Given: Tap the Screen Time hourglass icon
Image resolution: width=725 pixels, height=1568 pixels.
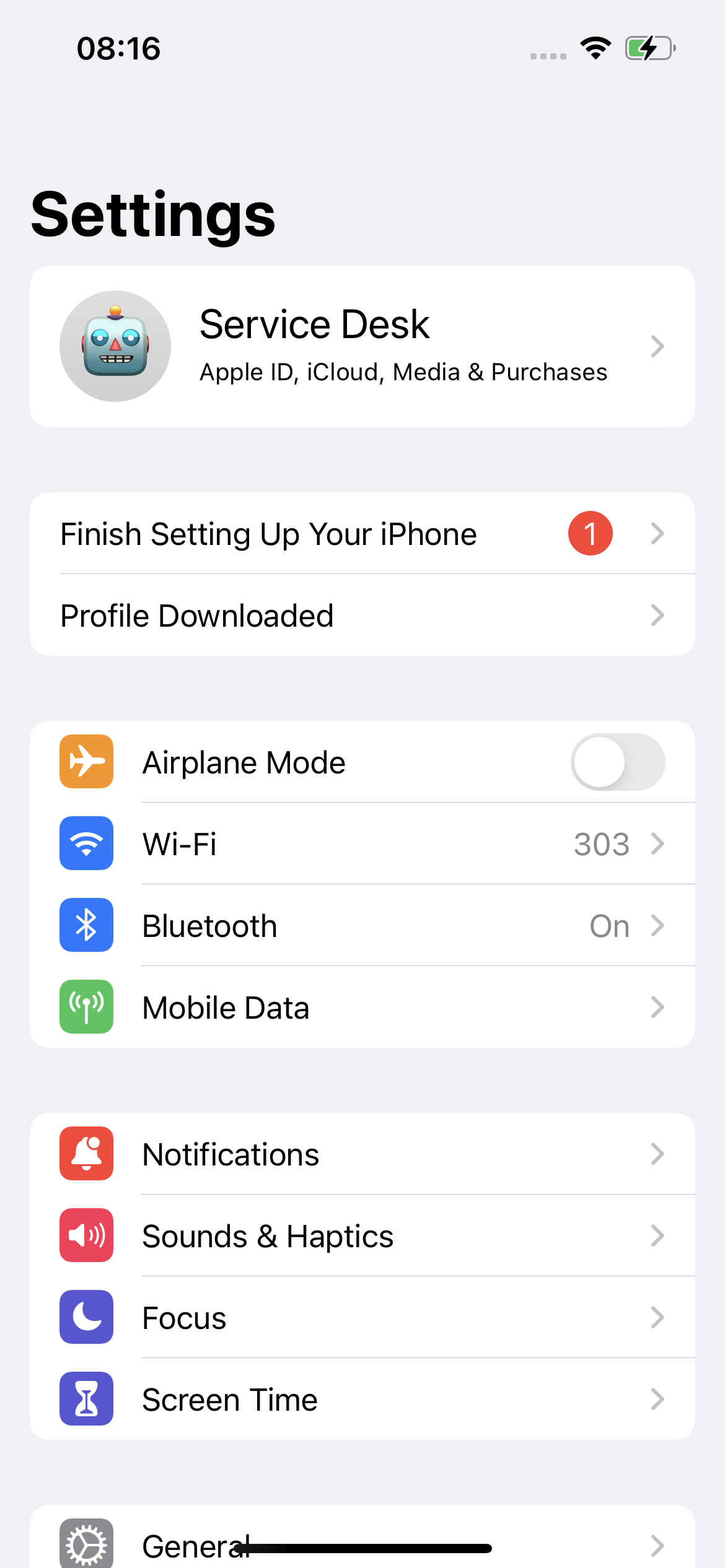Looking at the screenshot, I should 86,1399.
